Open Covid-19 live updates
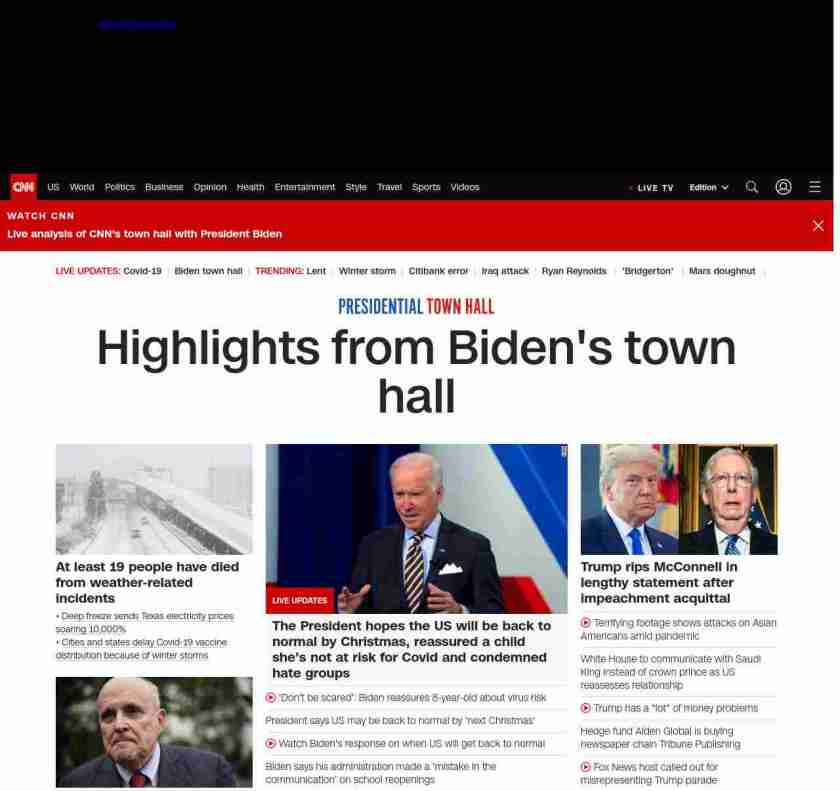Screen dimensions: 840x791 pyautogui.click(x=142, y=271)
